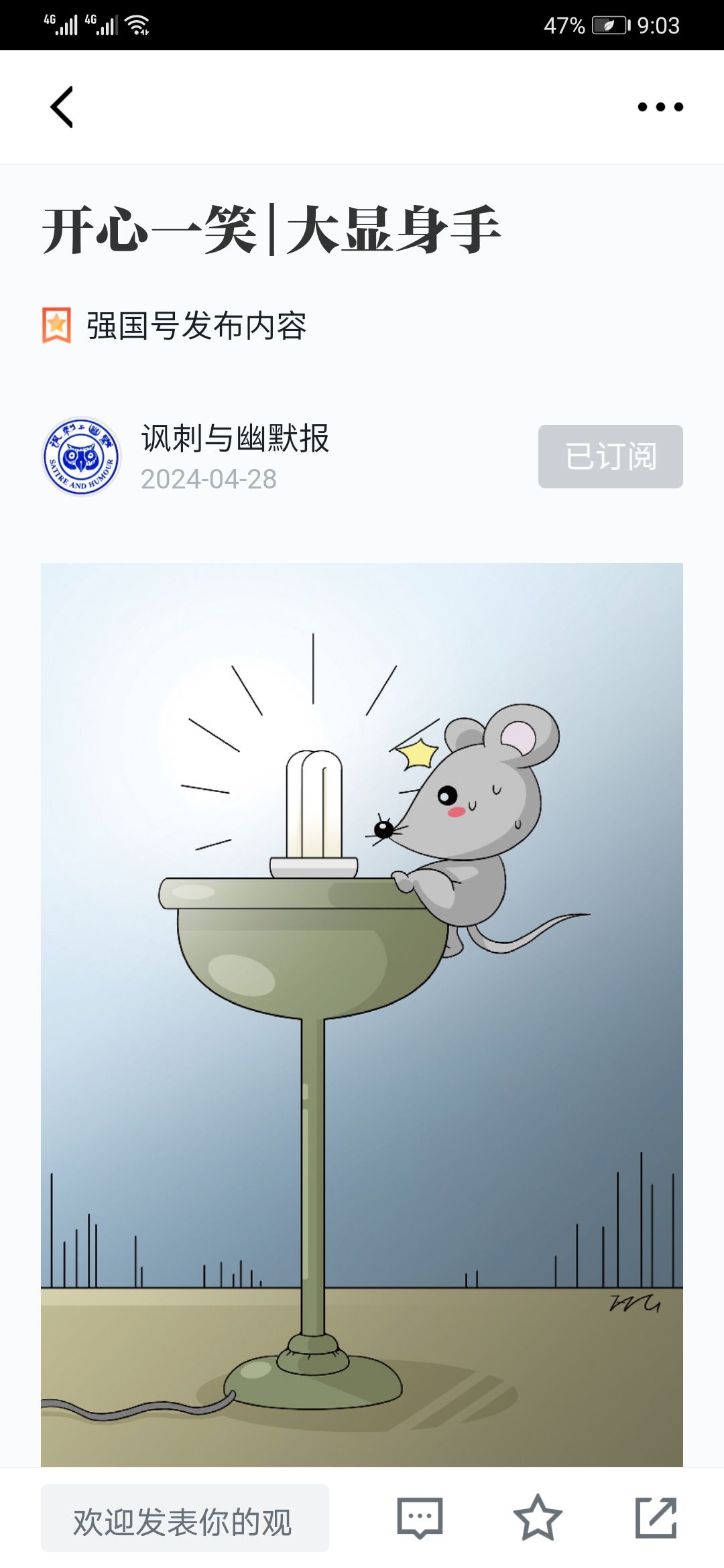The image size is (724, 1568).
Task: Go back using the top-left arrow
Action: (62, 107)
